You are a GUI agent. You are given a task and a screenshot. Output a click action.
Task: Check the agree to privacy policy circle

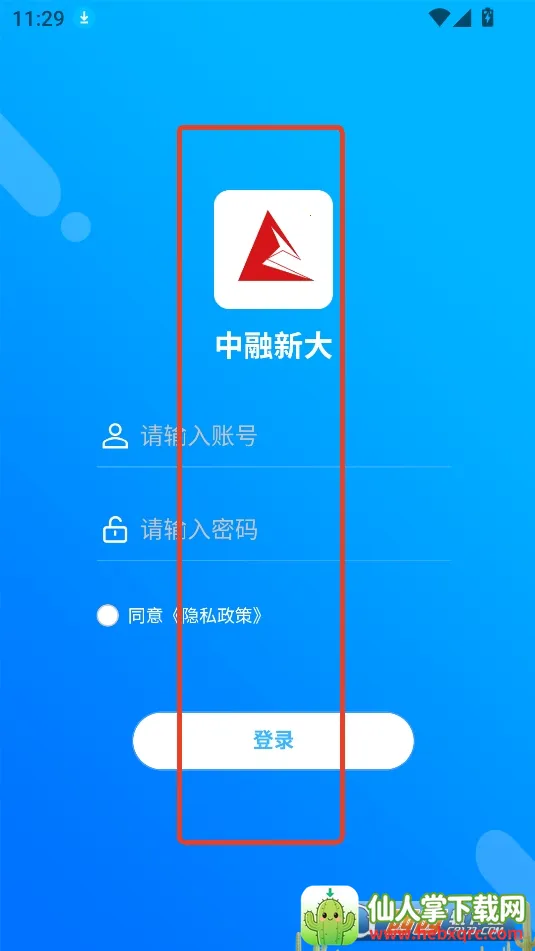[107, 616]
